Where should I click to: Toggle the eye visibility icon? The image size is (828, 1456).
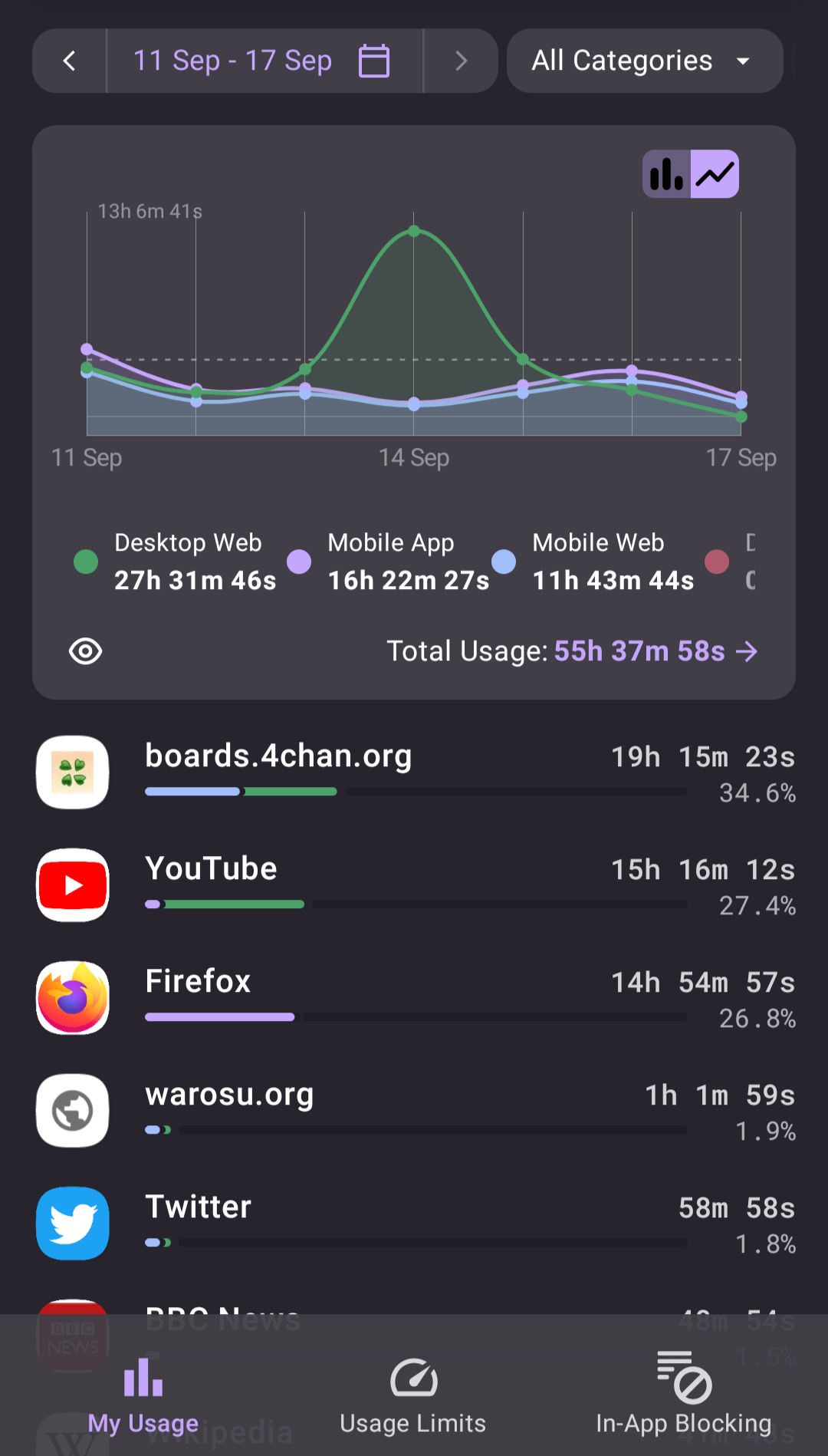point(85,651)
